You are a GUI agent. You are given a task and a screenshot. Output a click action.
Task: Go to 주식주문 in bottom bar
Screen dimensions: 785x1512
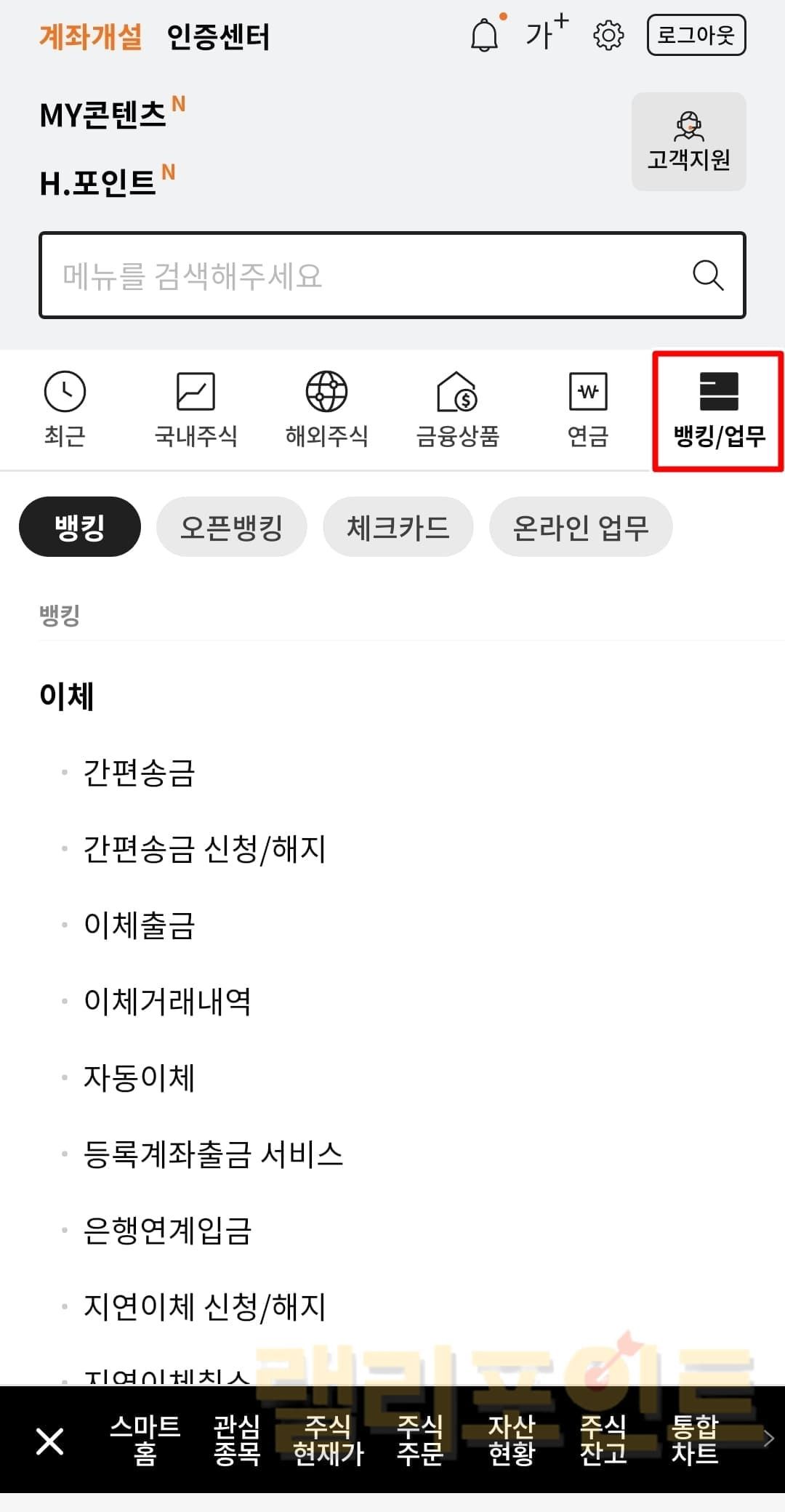(419, 1439)
